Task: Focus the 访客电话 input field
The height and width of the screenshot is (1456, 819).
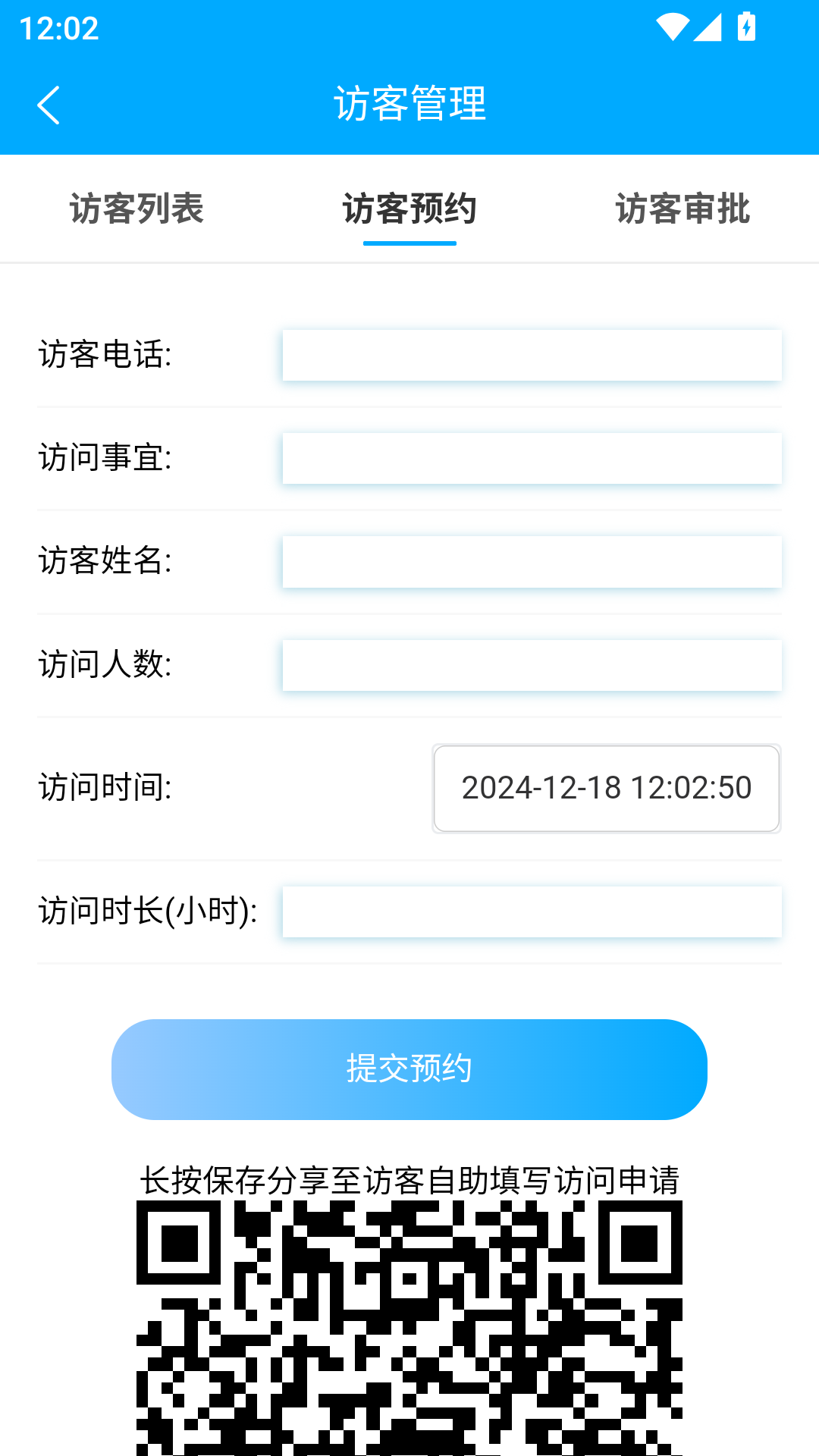Action: coord(532,355)
